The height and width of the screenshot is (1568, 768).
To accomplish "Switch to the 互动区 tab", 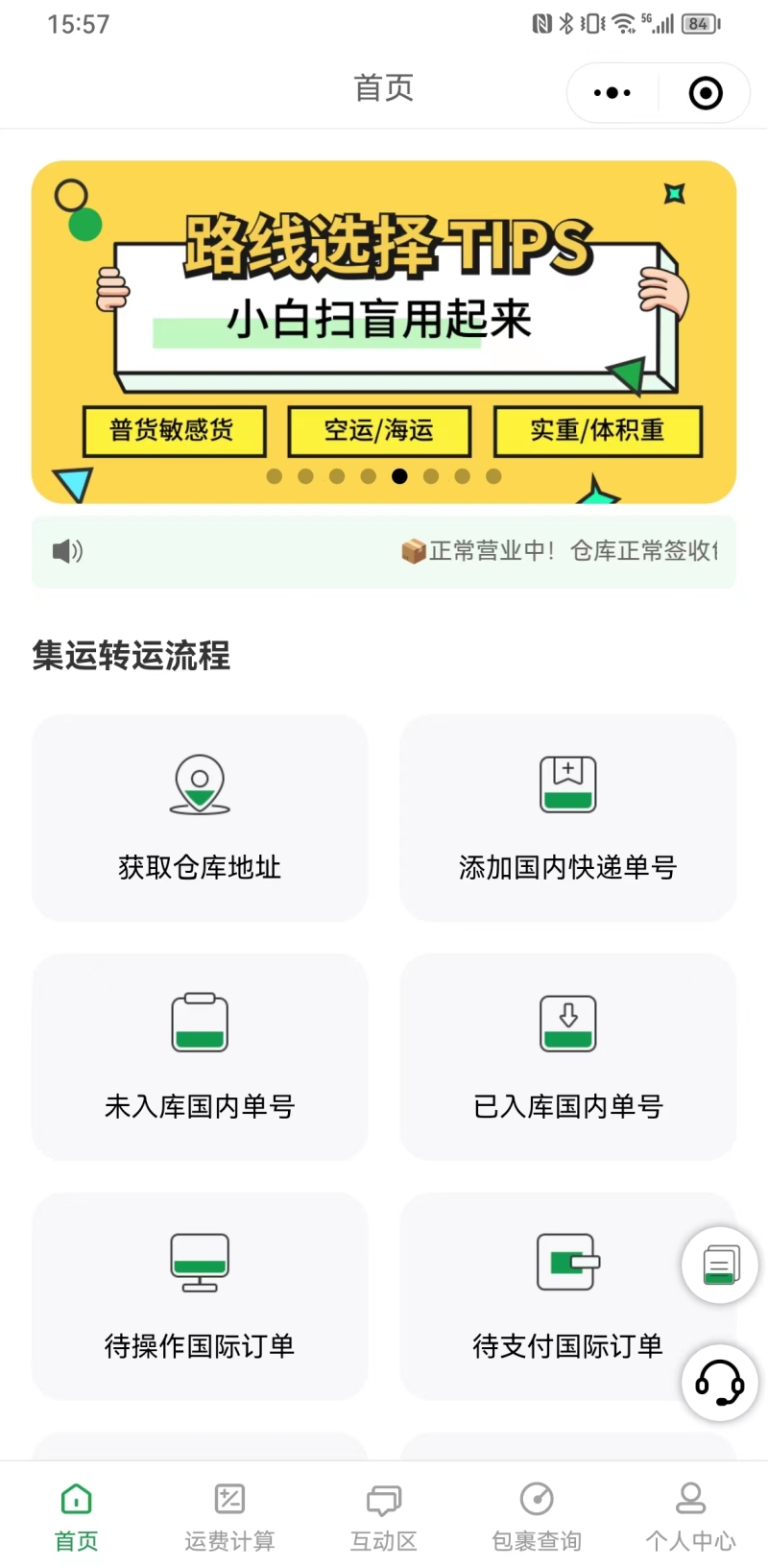I will point(383,1516).
